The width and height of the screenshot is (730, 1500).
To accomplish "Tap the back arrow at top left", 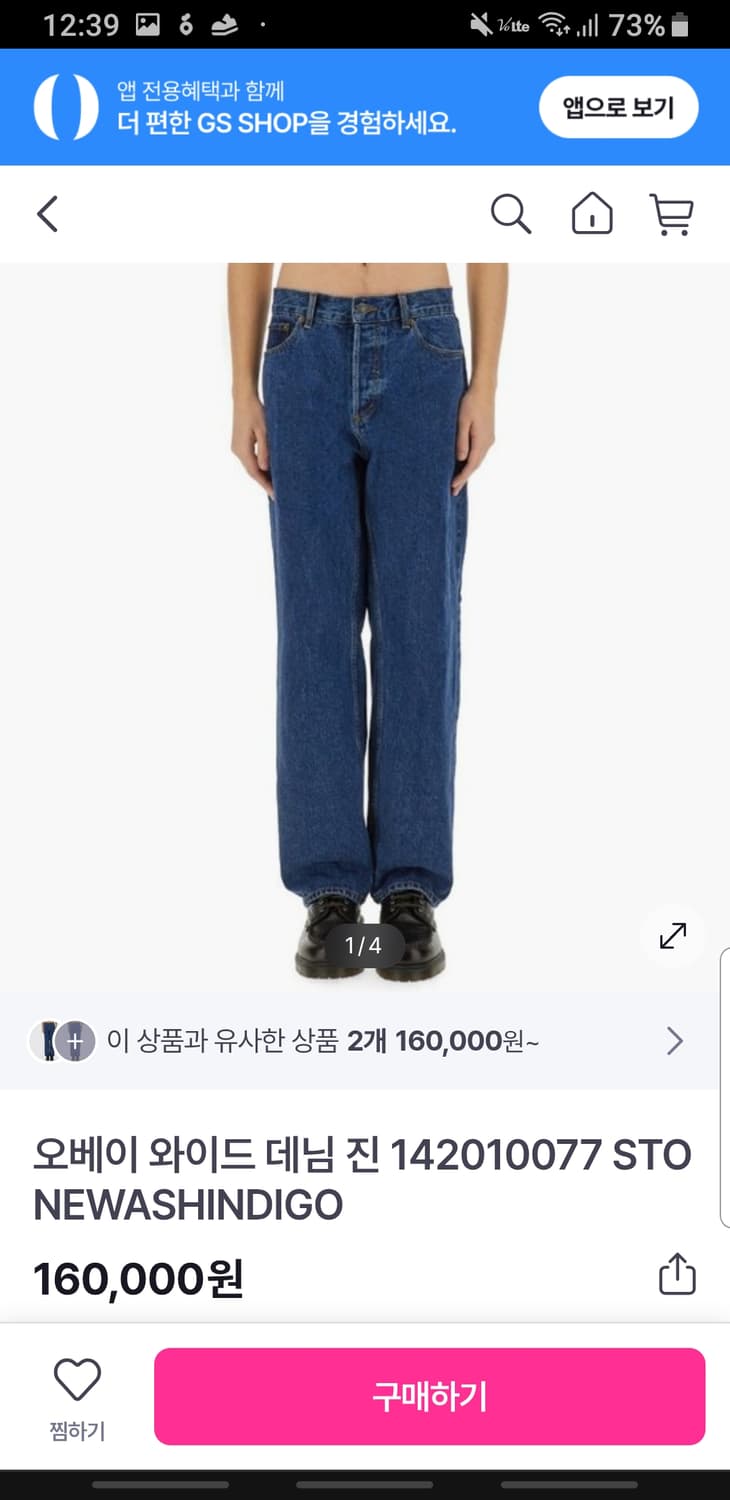I will tap(47, 214).
